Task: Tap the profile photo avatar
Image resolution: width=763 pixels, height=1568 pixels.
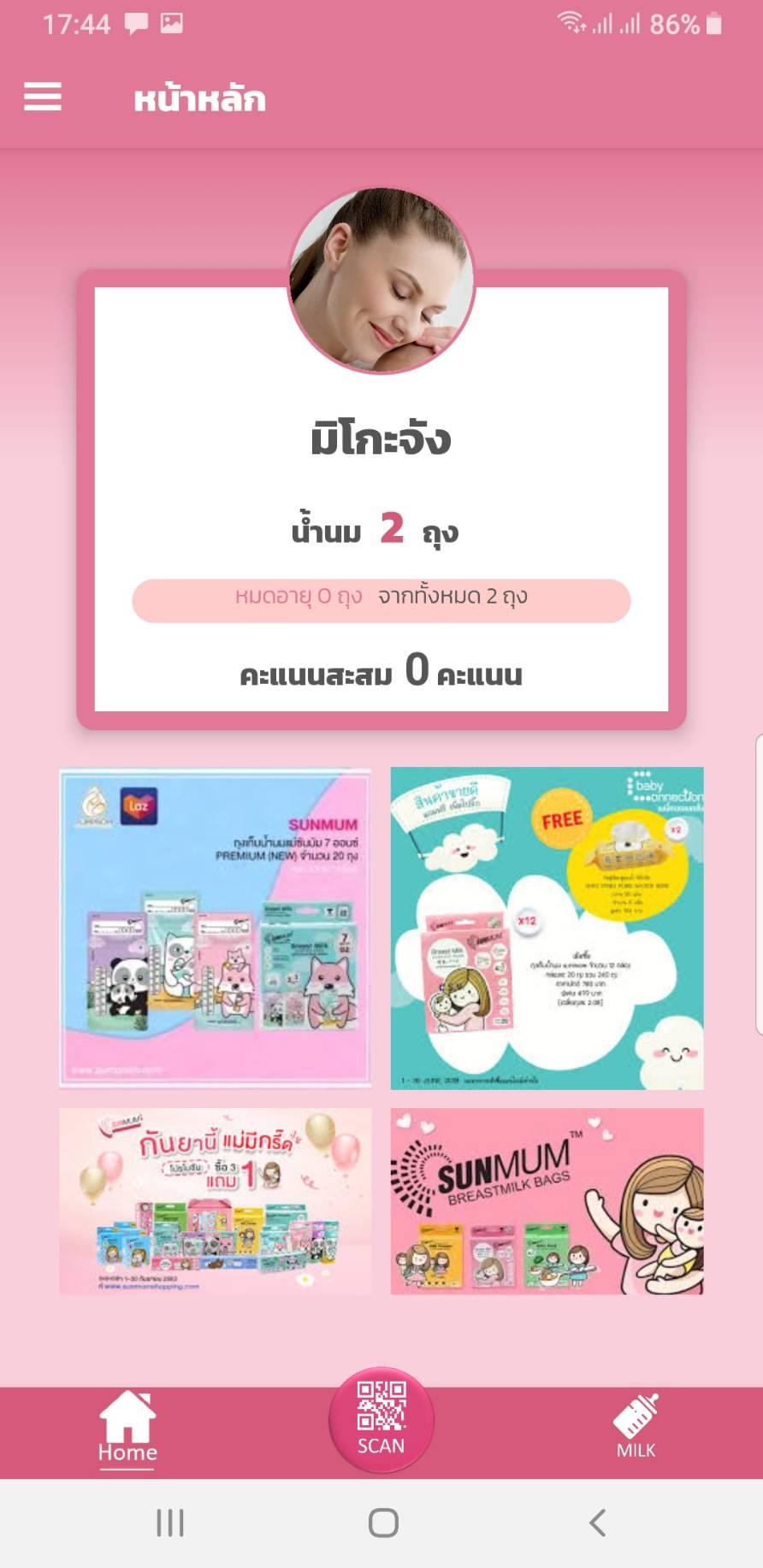Action: [x=381, y=280]
